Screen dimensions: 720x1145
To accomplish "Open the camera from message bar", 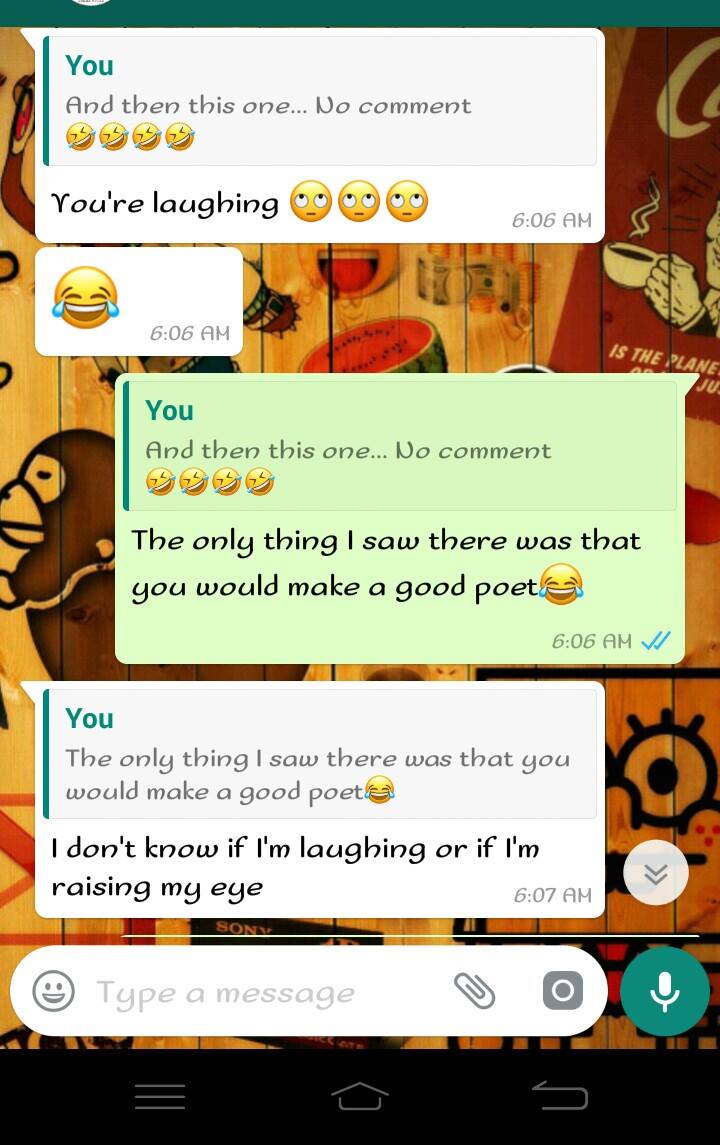I will pos(562,991).
